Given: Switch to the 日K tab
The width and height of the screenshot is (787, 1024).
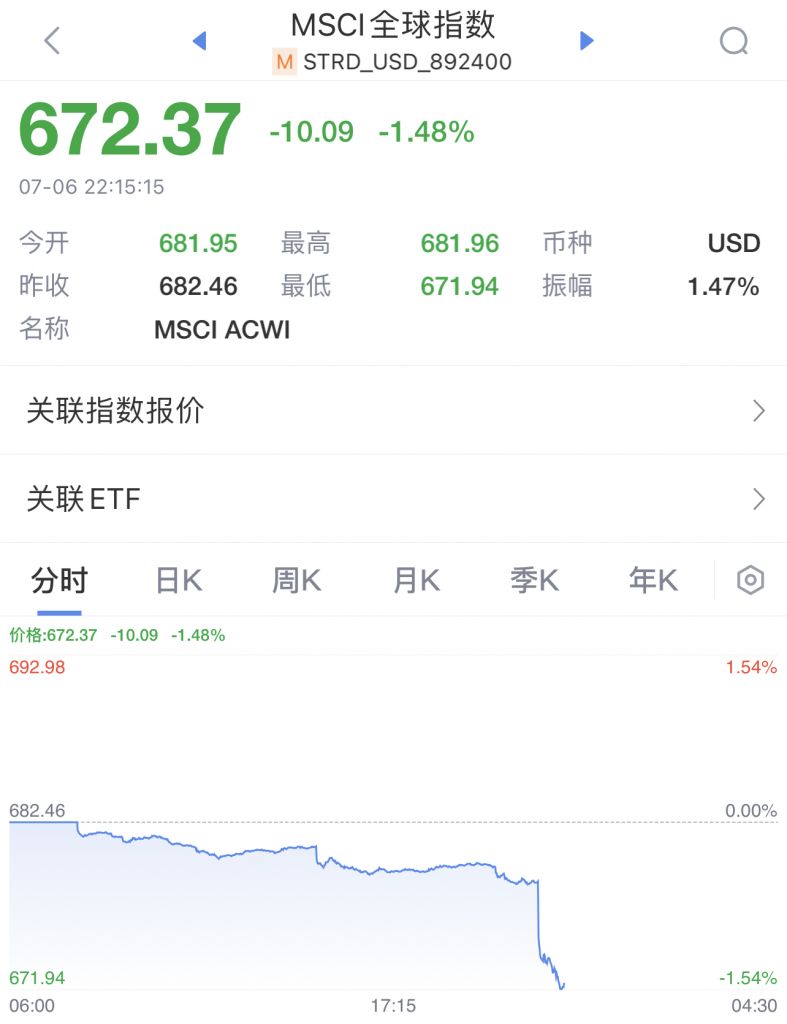Looking at the screenshot, I should [x=176, y=580].
